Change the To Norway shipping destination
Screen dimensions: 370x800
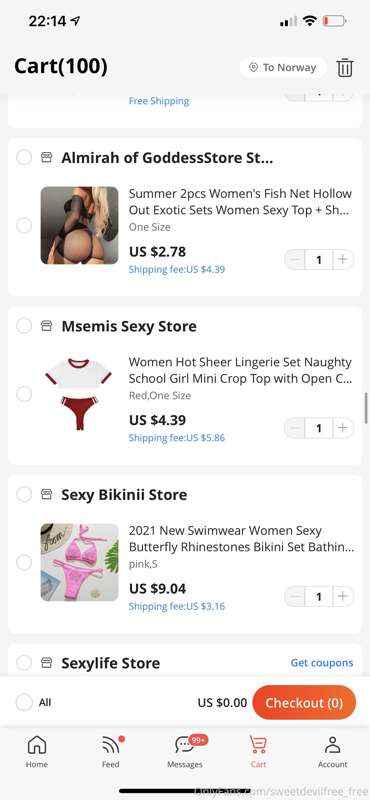coord(283,67)
